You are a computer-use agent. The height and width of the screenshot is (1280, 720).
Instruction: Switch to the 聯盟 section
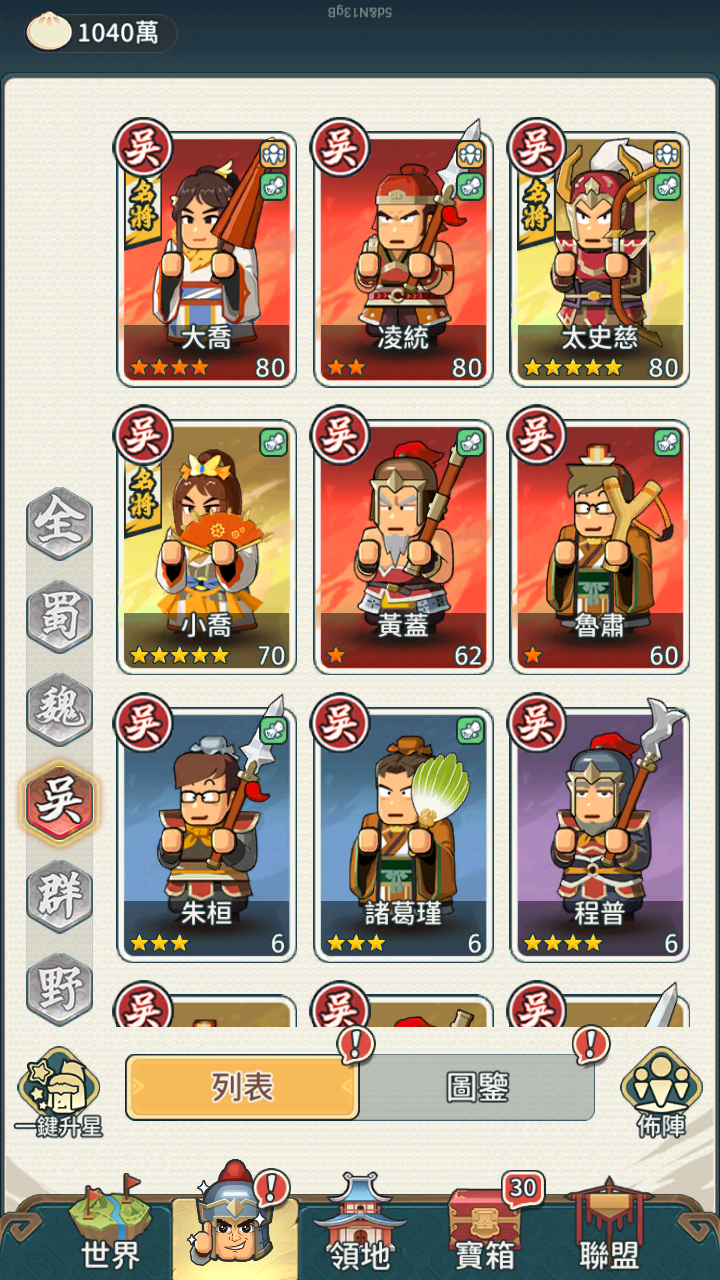(x=610, y=1230)
